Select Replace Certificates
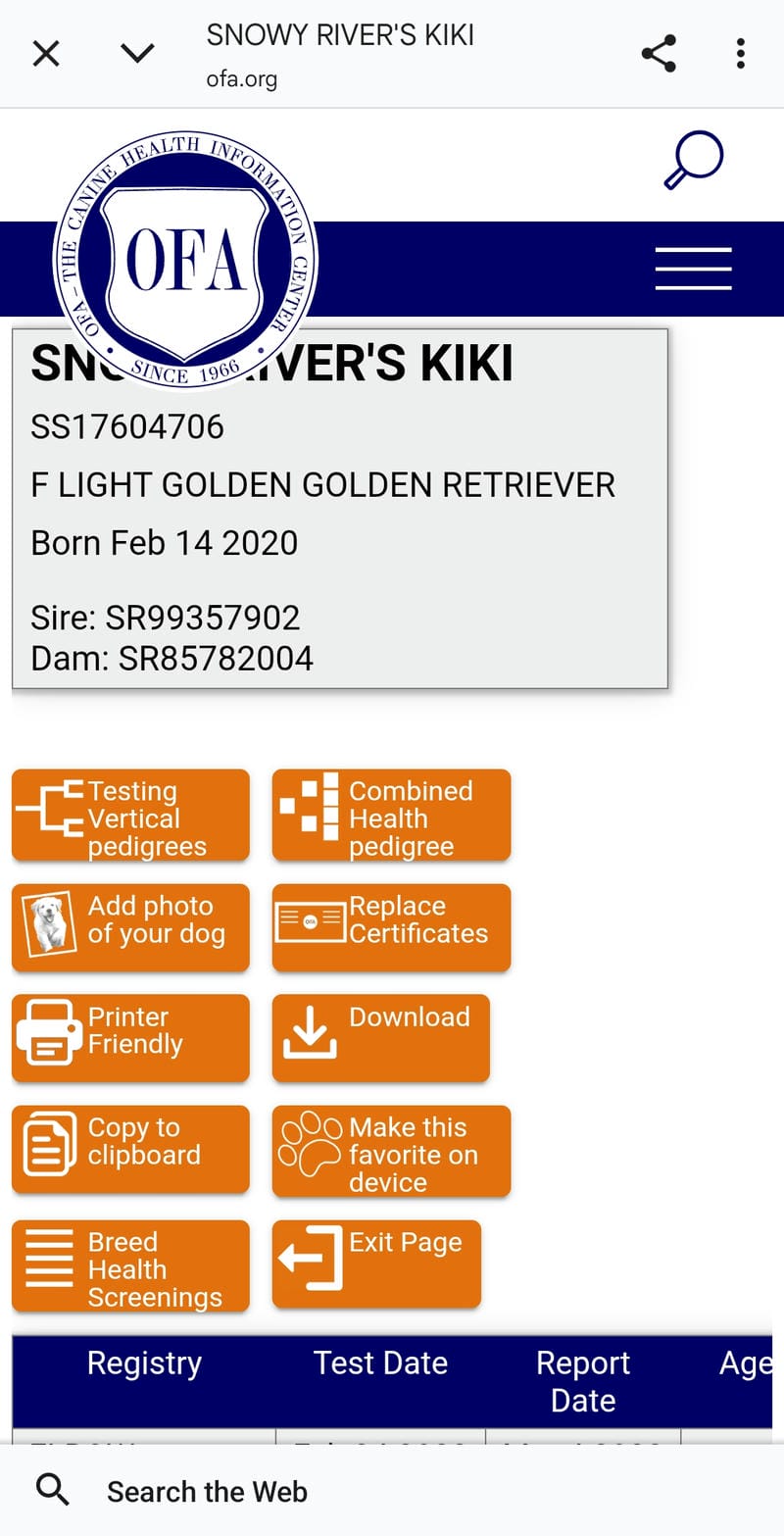The height and width of the screenshot is (1536, 784). (391, 927)
